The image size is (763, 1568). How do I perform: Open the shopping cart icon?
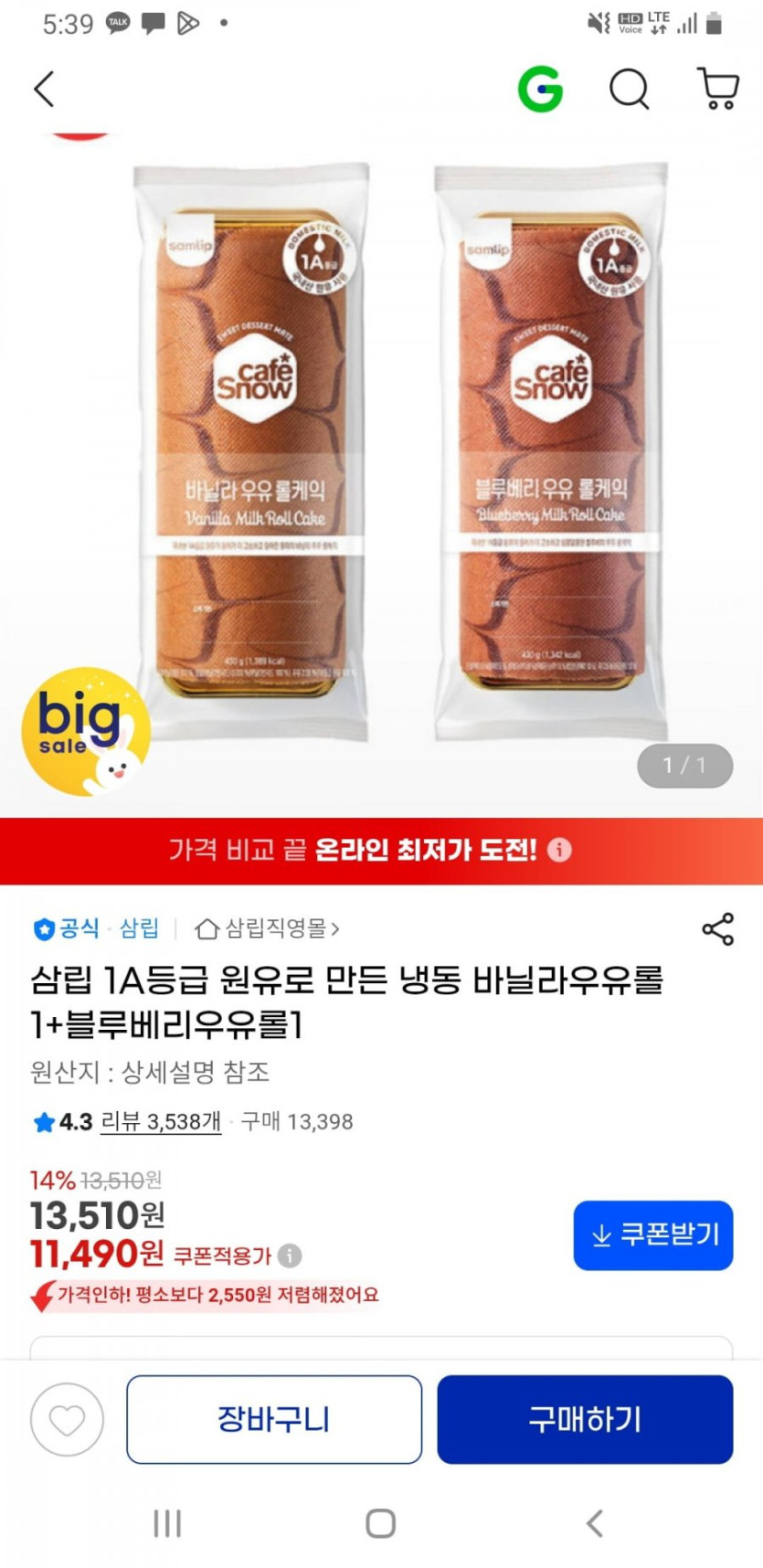[x=718, y=90]
